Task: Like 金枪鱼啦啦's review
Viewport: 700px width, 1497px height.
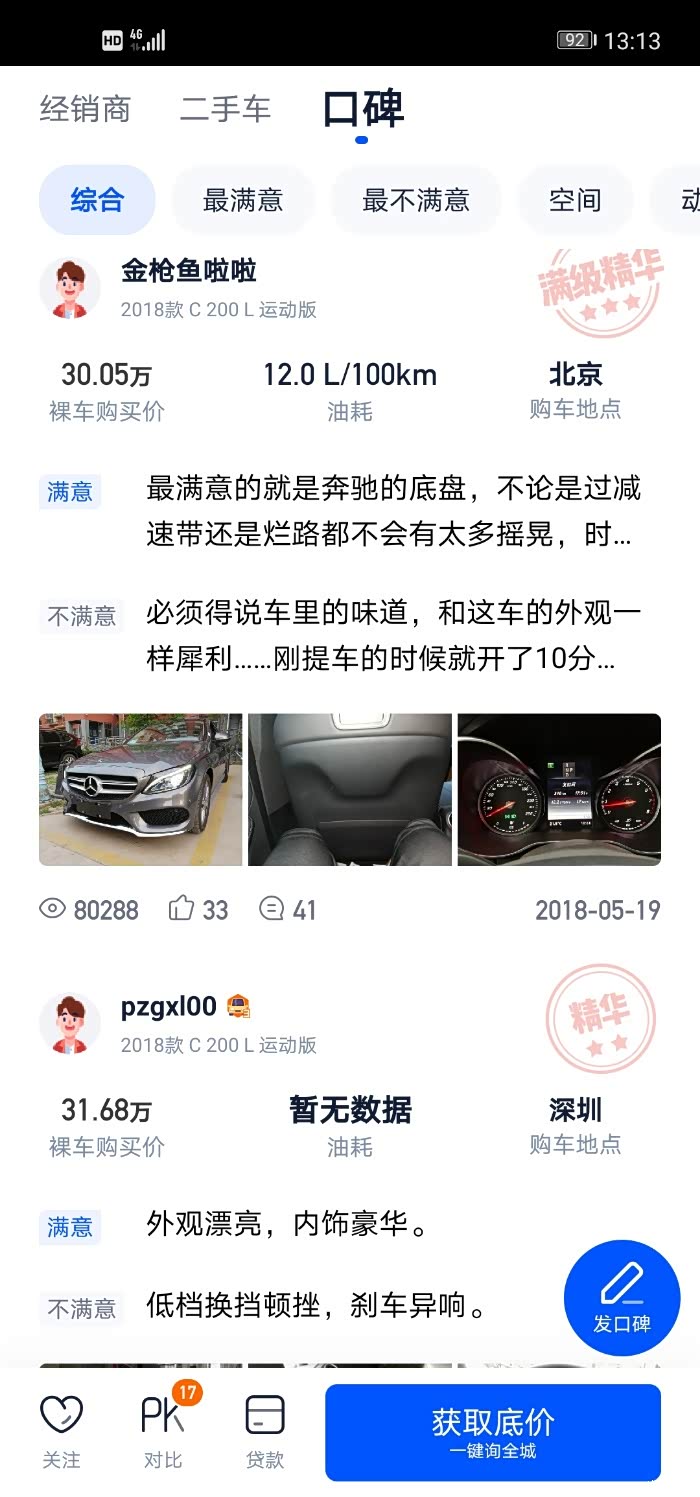Action: pyautogui.click(x=199, y=909)
